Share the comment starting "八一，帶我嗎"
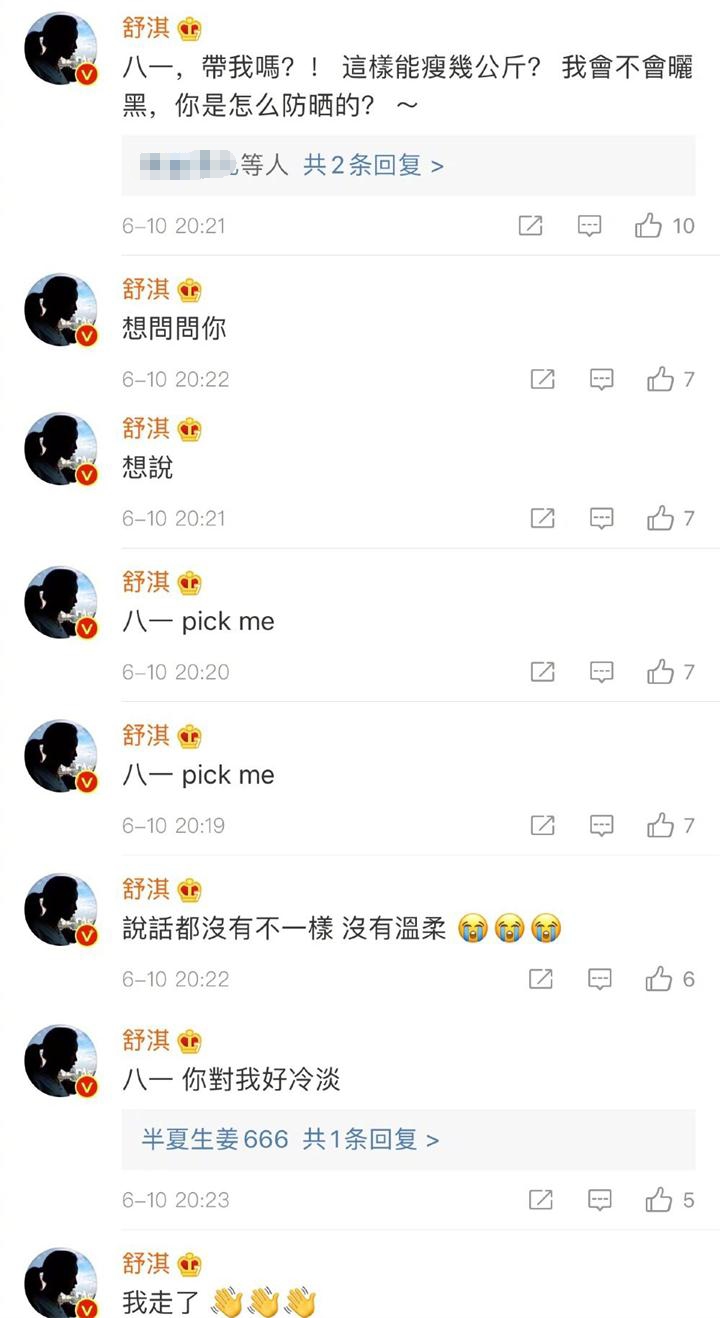This screenshot has width=720, height=1318. [x=530, y=226]
